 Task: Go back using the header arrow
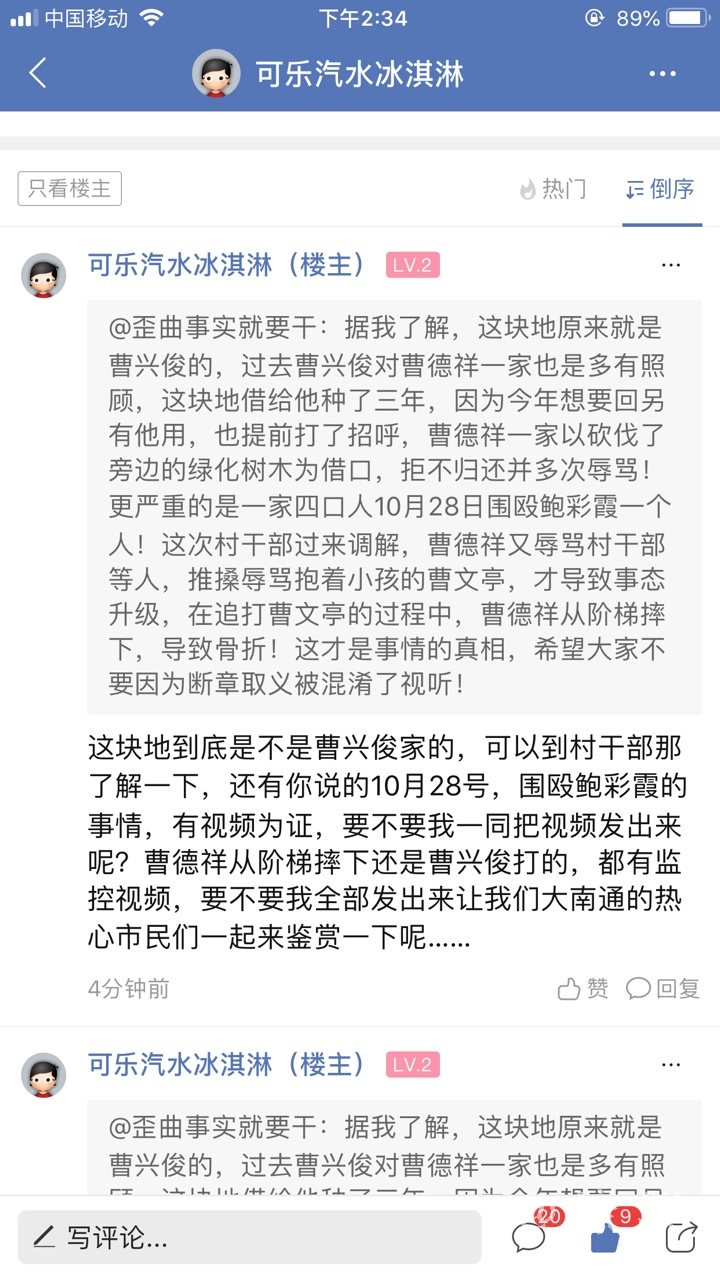[x=38, y=73]
